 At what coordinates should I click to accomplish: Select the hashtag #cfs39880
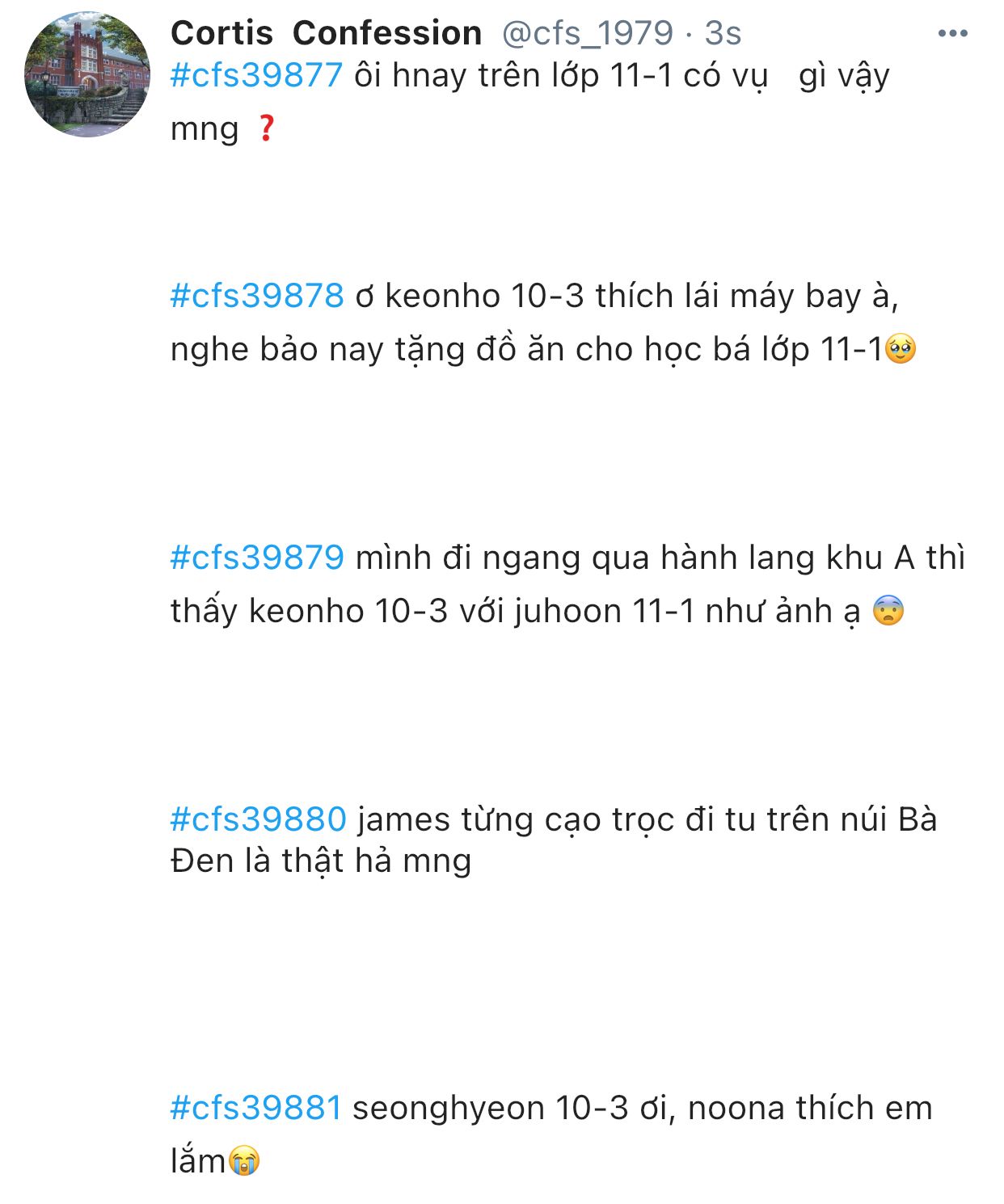[x=258, y=819]
